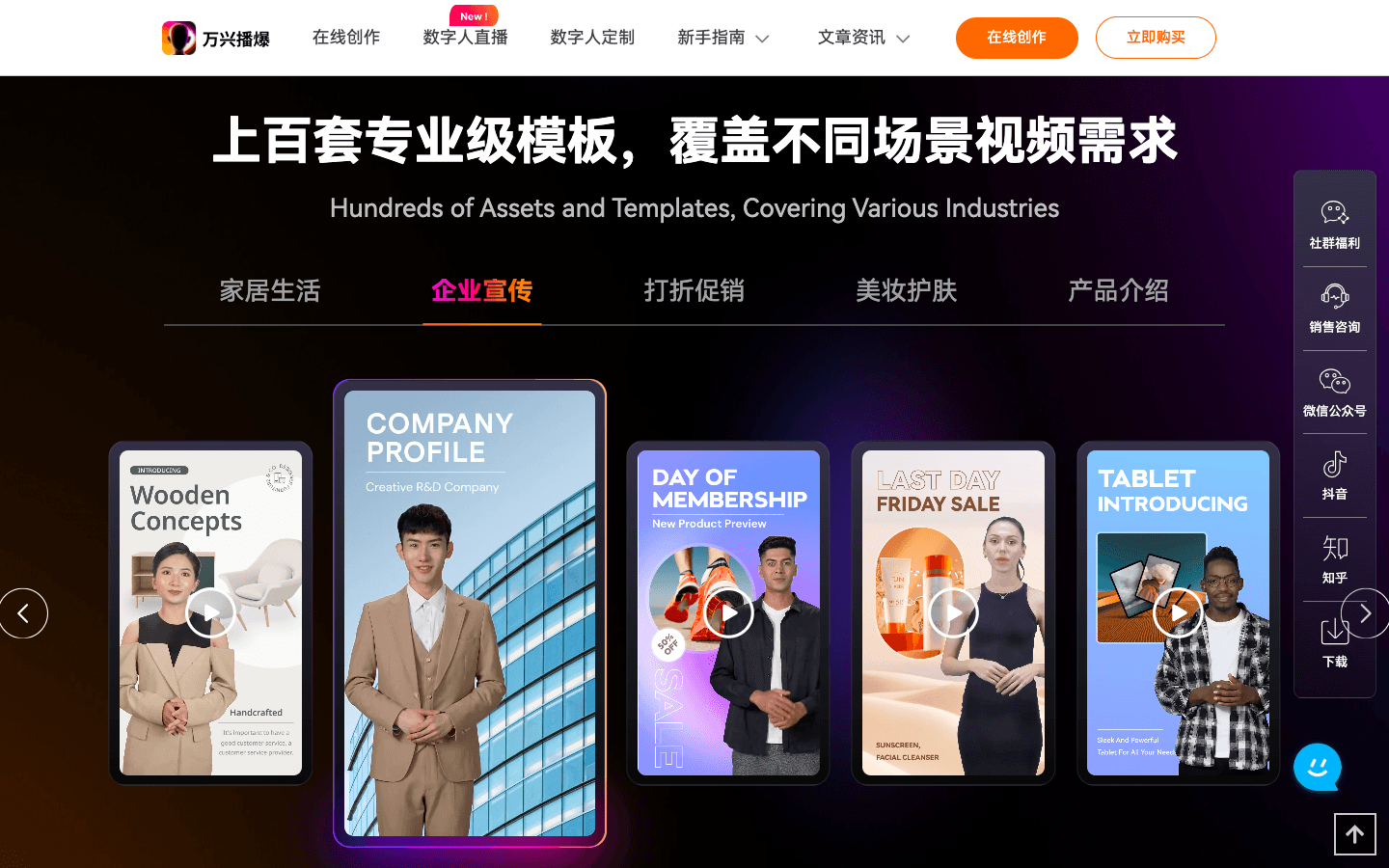Open the Company Profile template card
This screenshot has width=1389, height=868.
tap(470, 612)
